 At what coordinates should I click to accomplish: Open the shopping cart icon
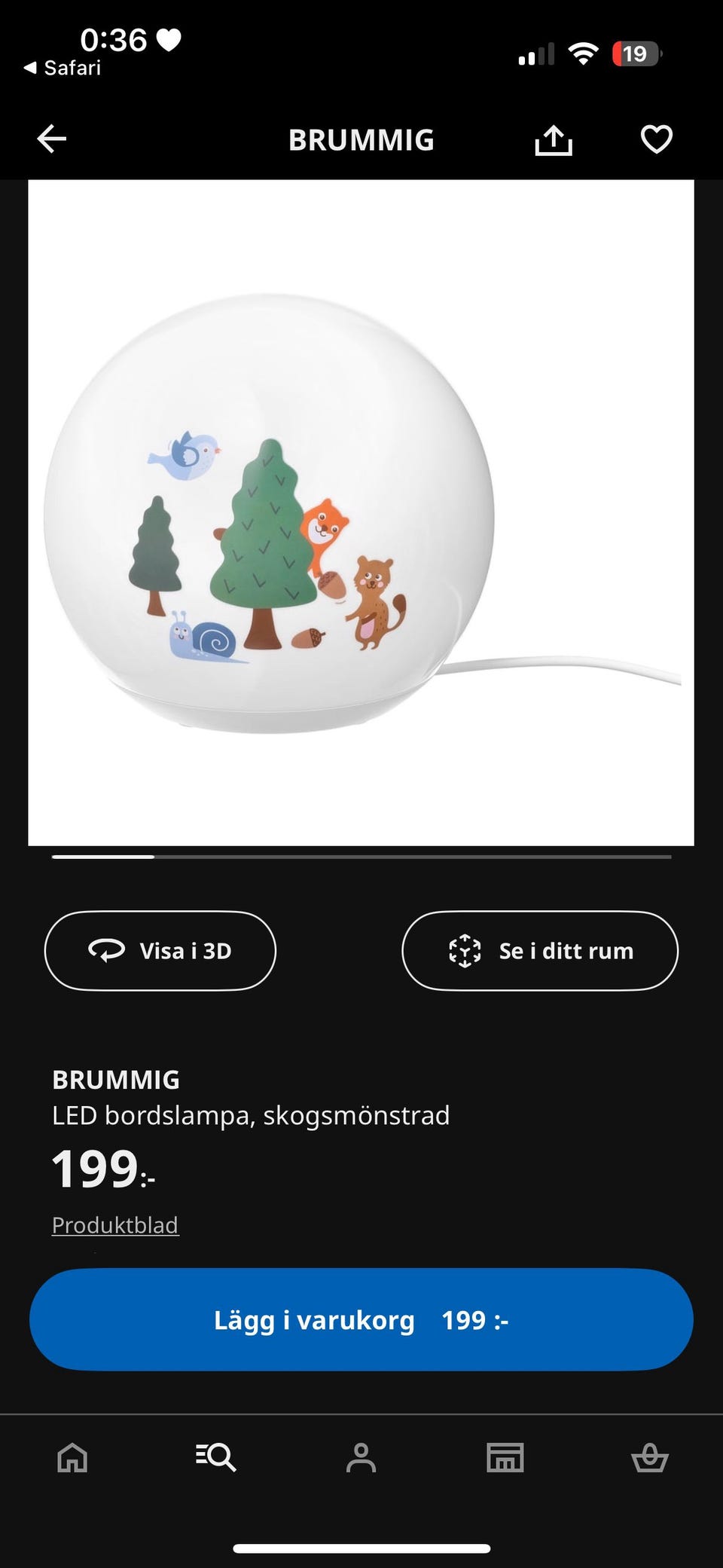tap(650, 1456)
